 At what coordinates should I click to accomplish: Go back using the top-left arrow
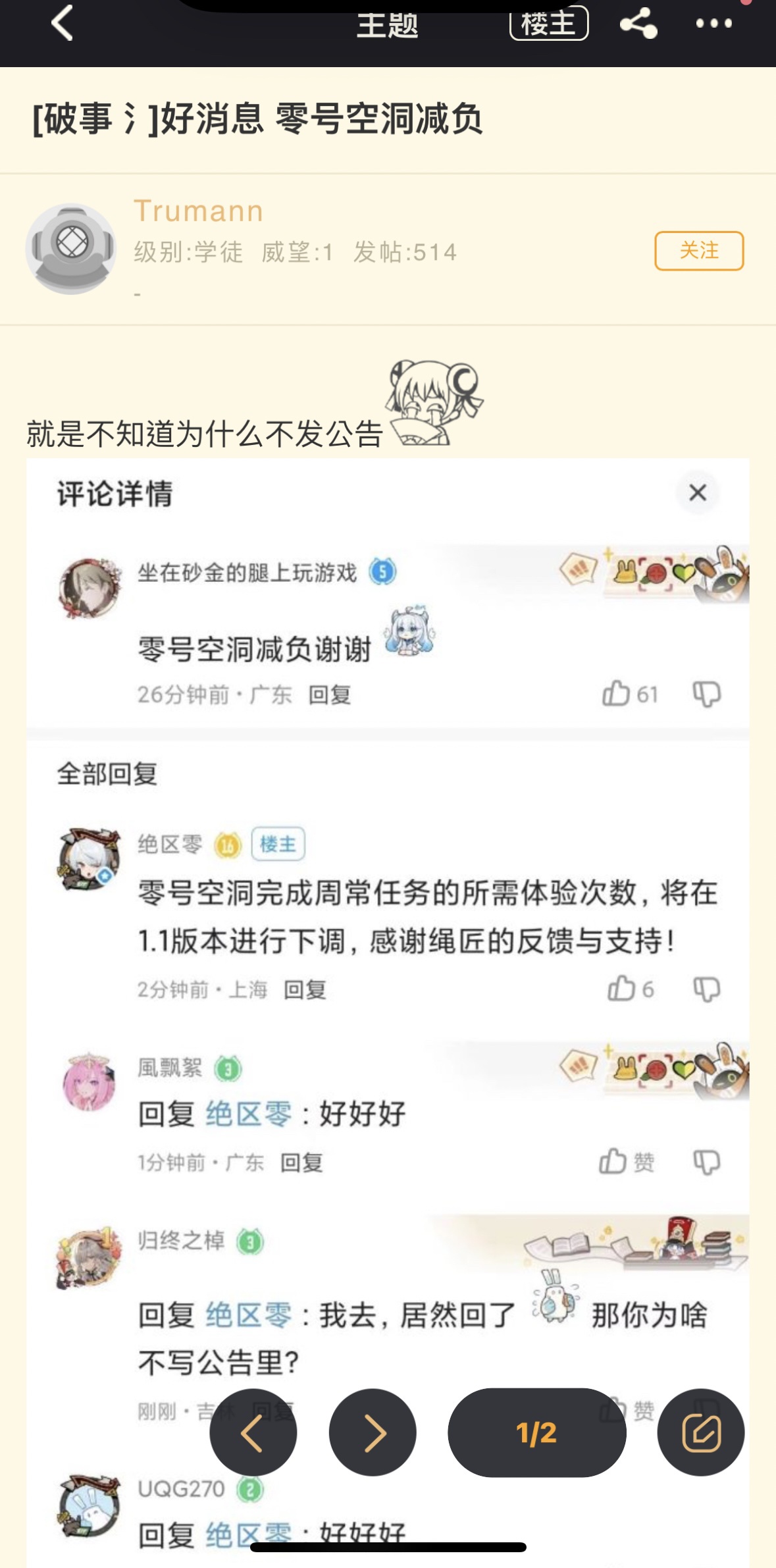pyautogui.click(x=62, y=24)
